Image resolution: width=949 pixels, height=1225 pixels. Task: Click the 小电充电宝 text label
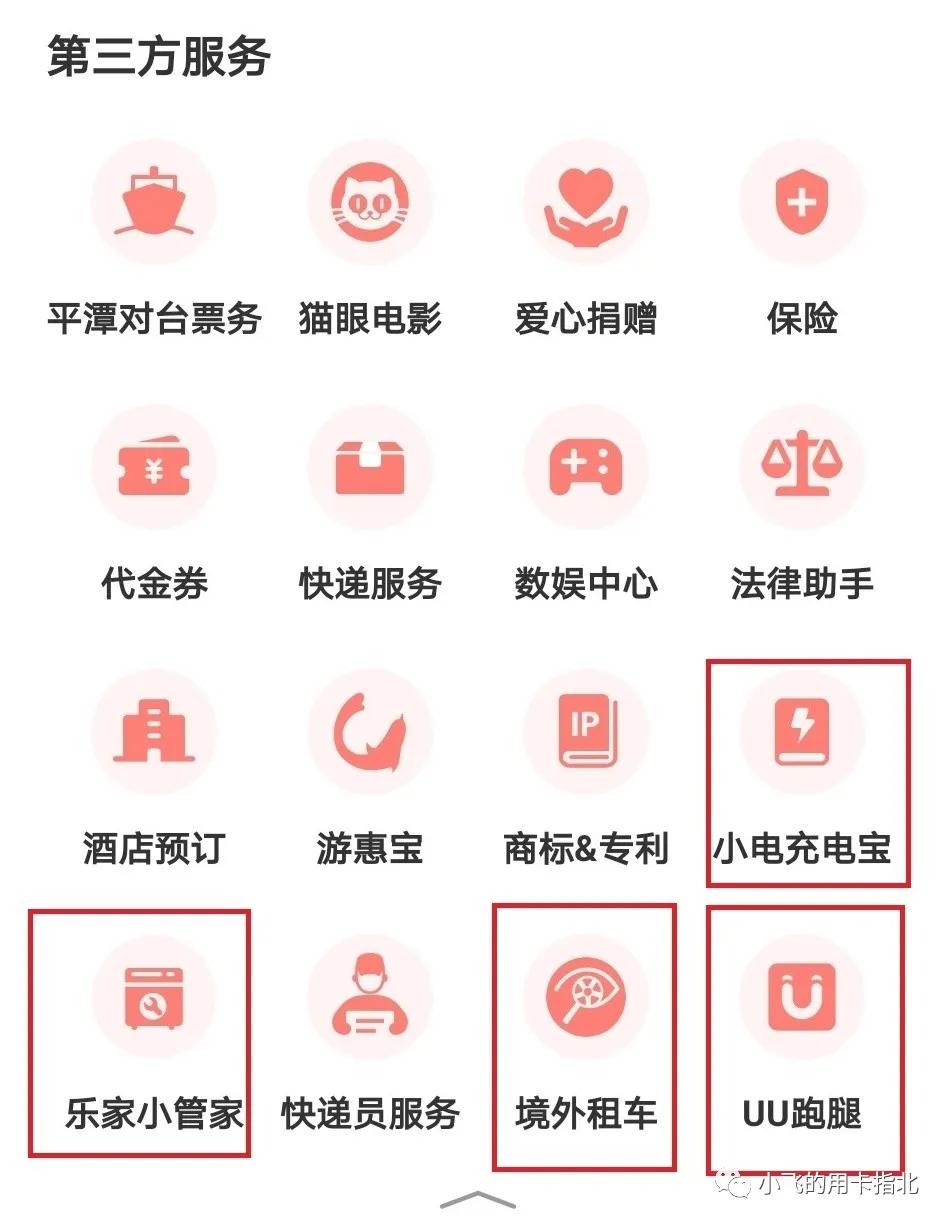click(801, 847)
